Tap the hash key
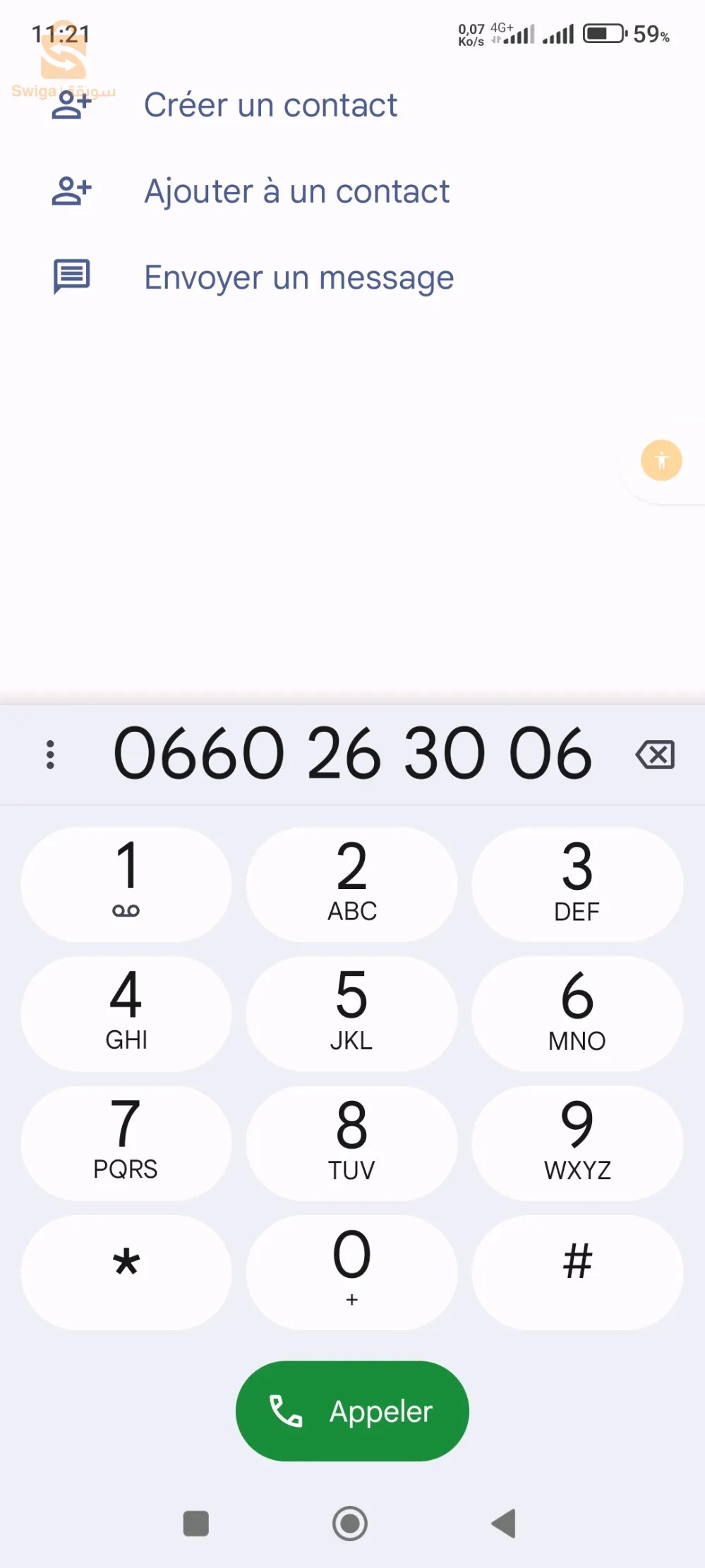This screenshot has width=705, height=1568. coord(577,1272)
